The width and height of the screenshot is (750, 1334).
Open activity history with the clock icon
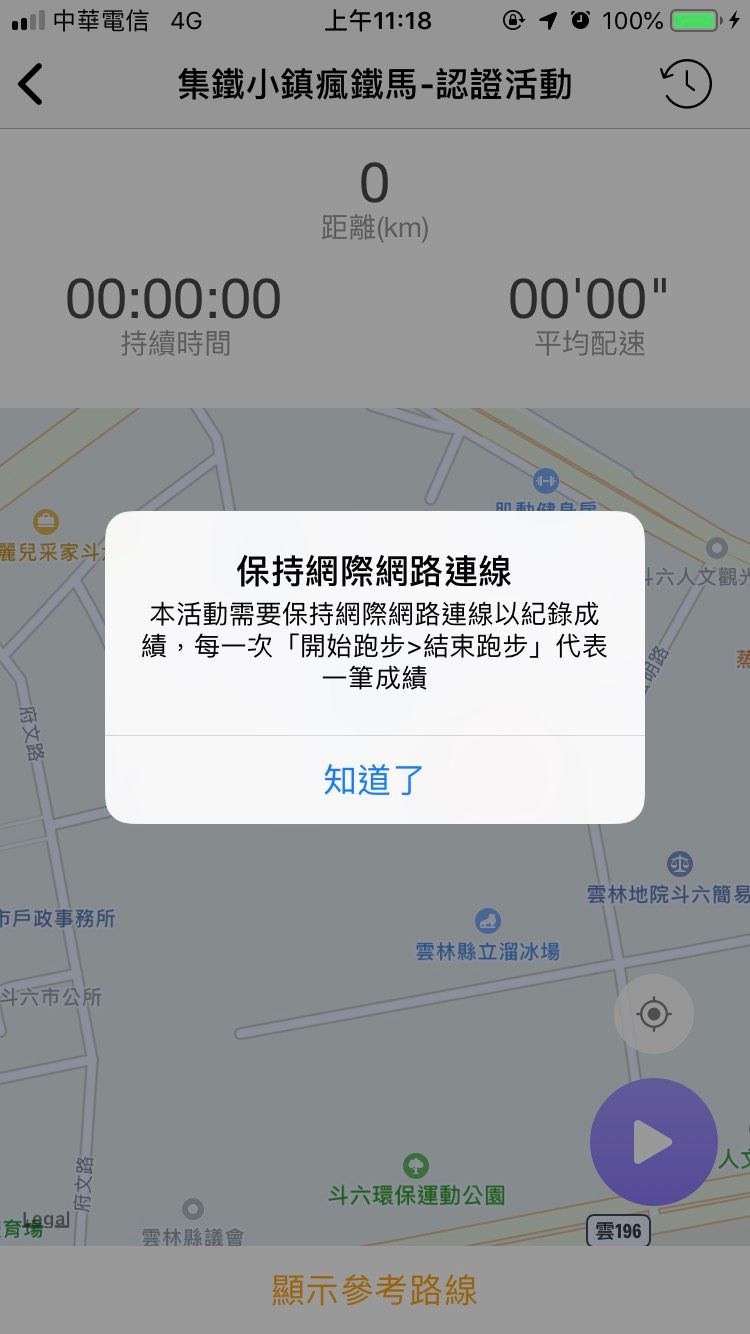[x=685, y=84]
